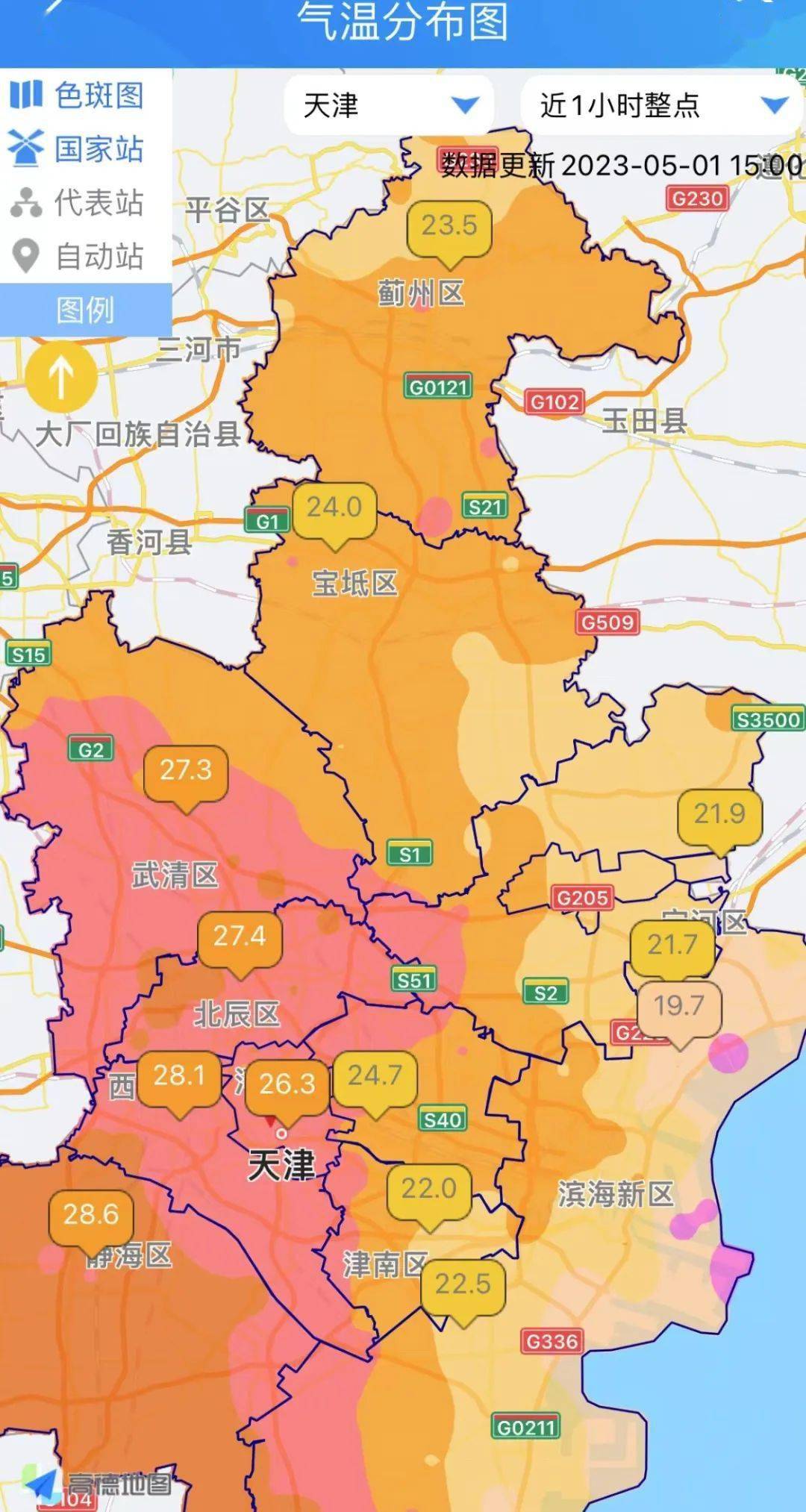Image resolution: width=806 pixels, height=1512 pixels.
Task: Tap the 24.0 marker near 宝坻区
Action: [x=334, y=508]
